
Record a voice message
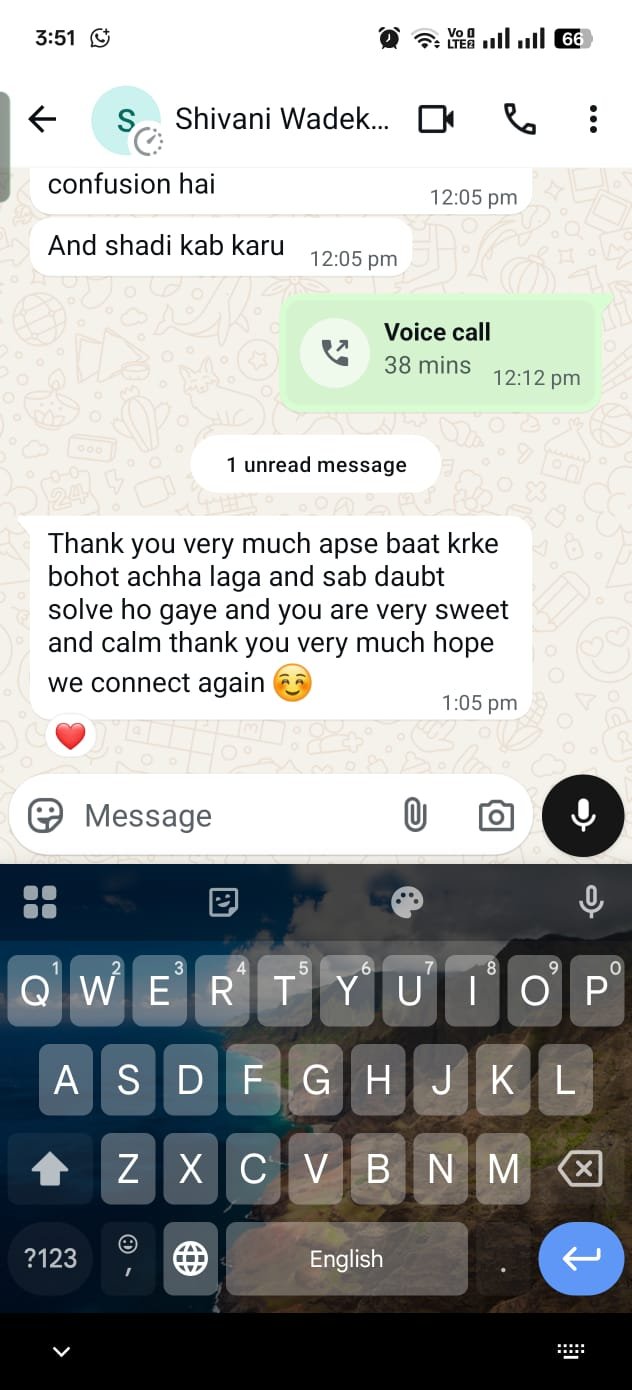click(x=583, y=816)
